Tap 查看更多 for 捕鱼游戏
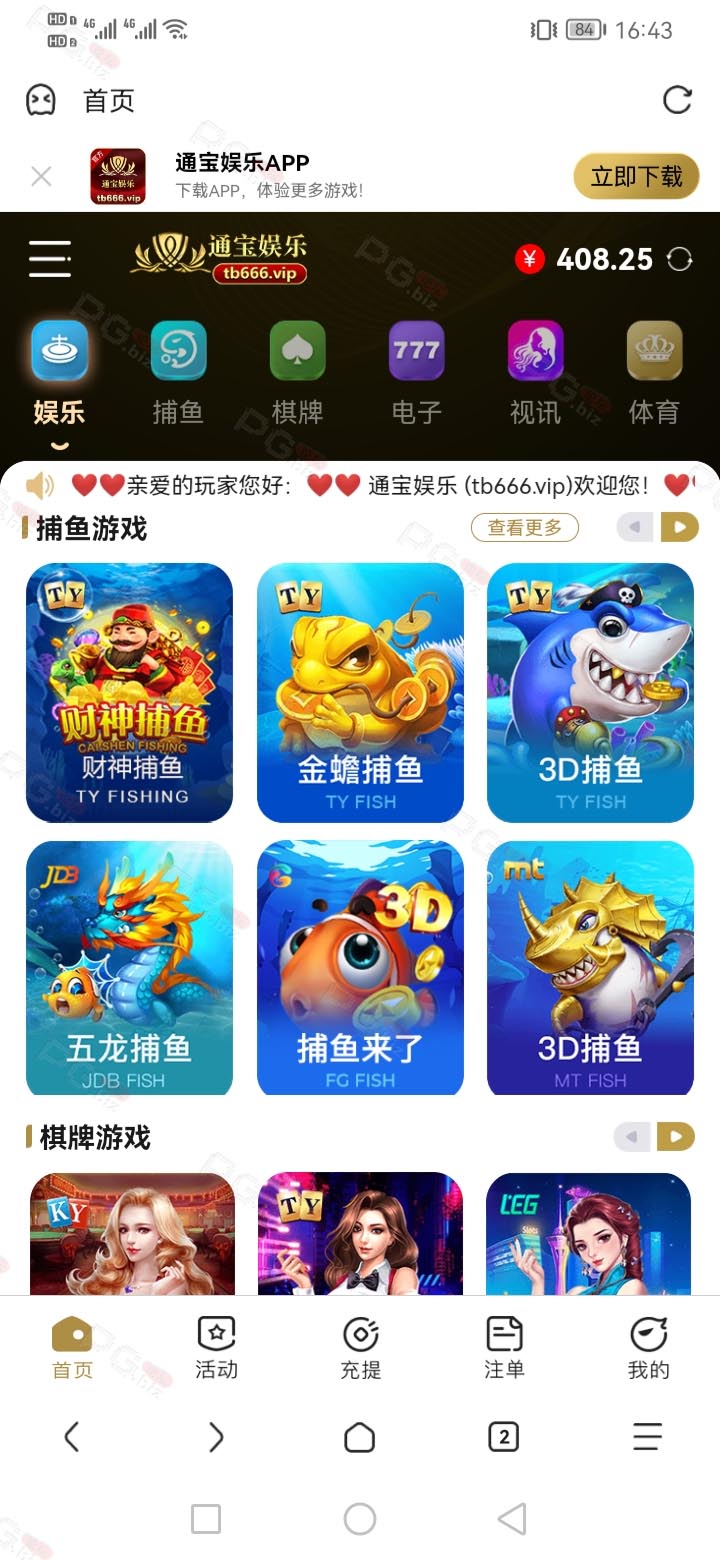This screenshot has height=1560, width=720. [525, 527]
